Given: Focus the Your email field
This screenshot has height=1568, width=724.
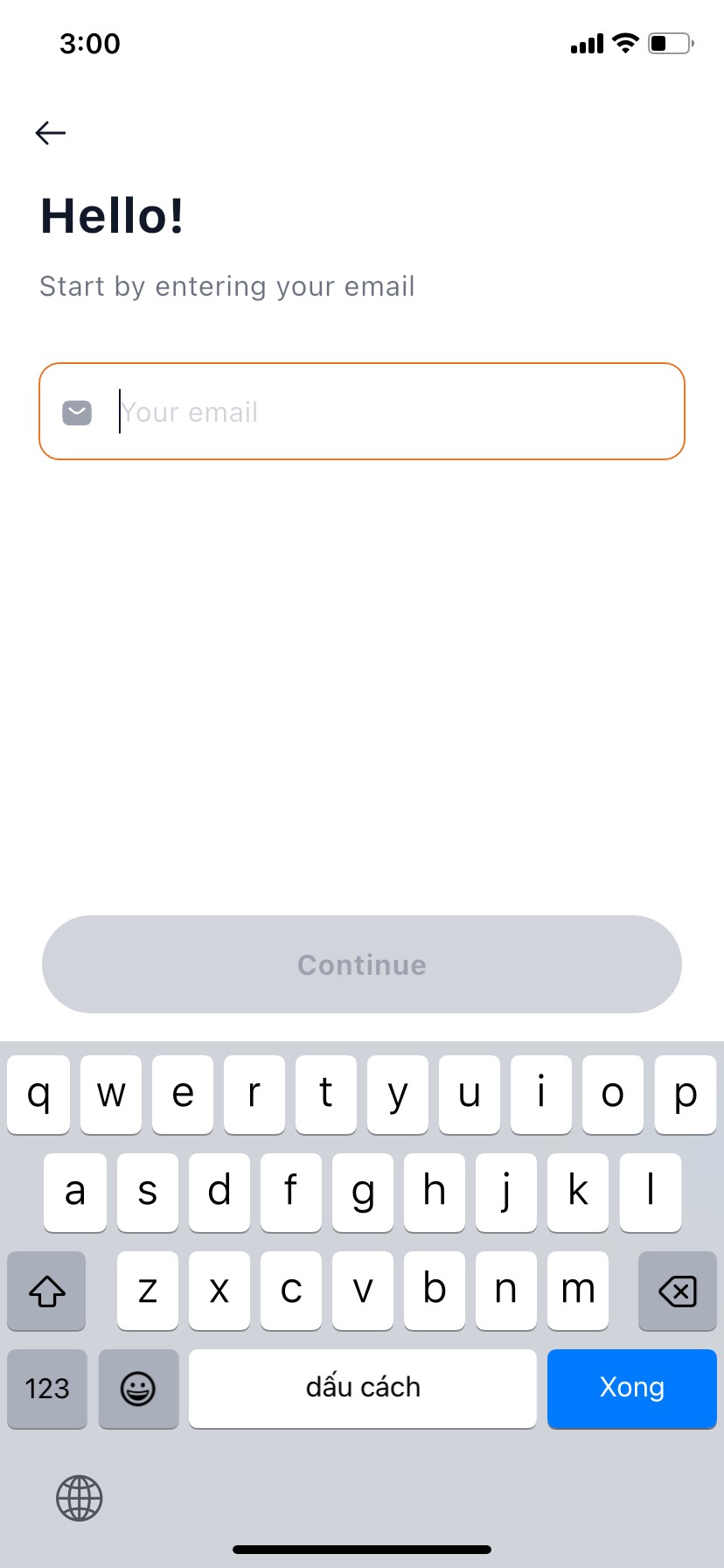Looking at the screenshot, I should click(362, 411).
